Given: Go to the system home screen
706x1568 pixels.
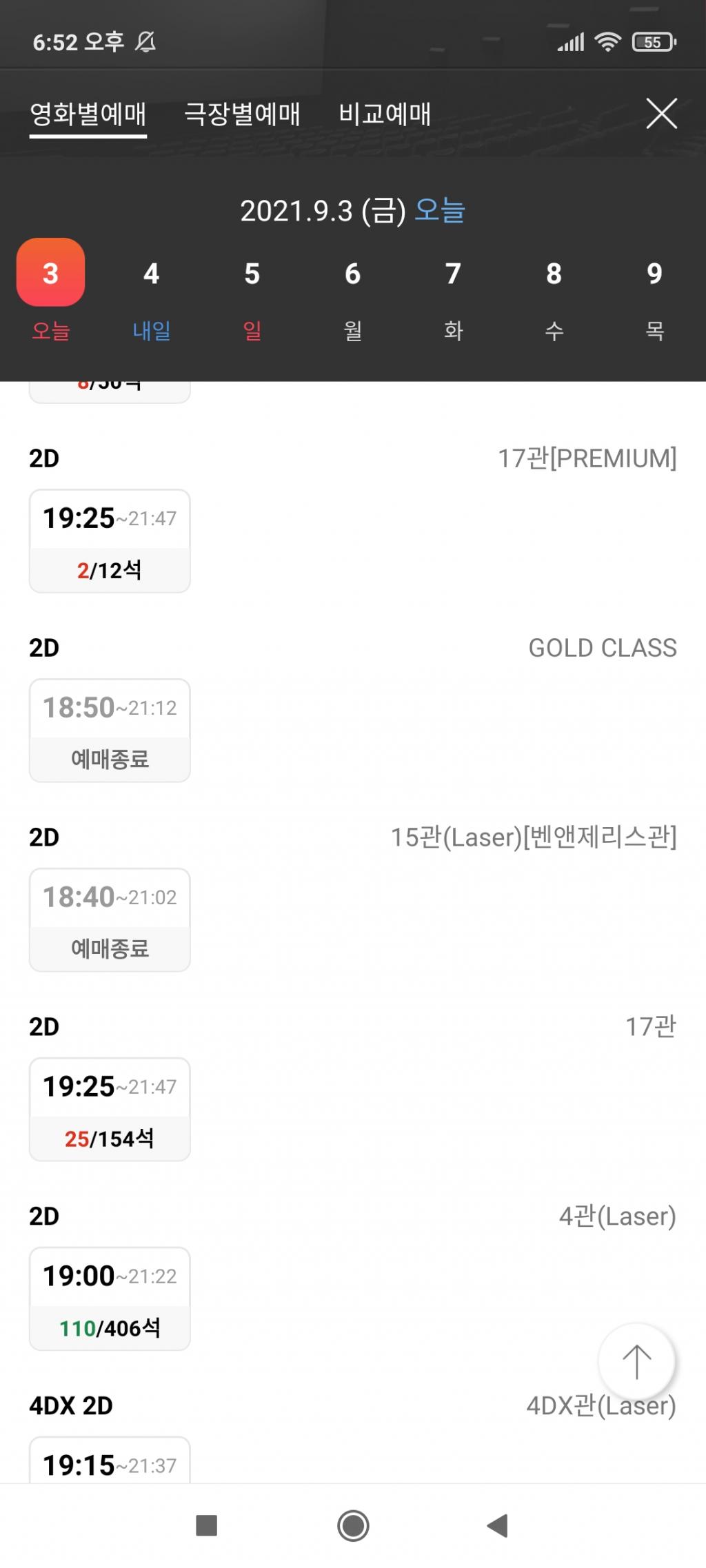Looking at the screenshot, I should click(353, 1526).
